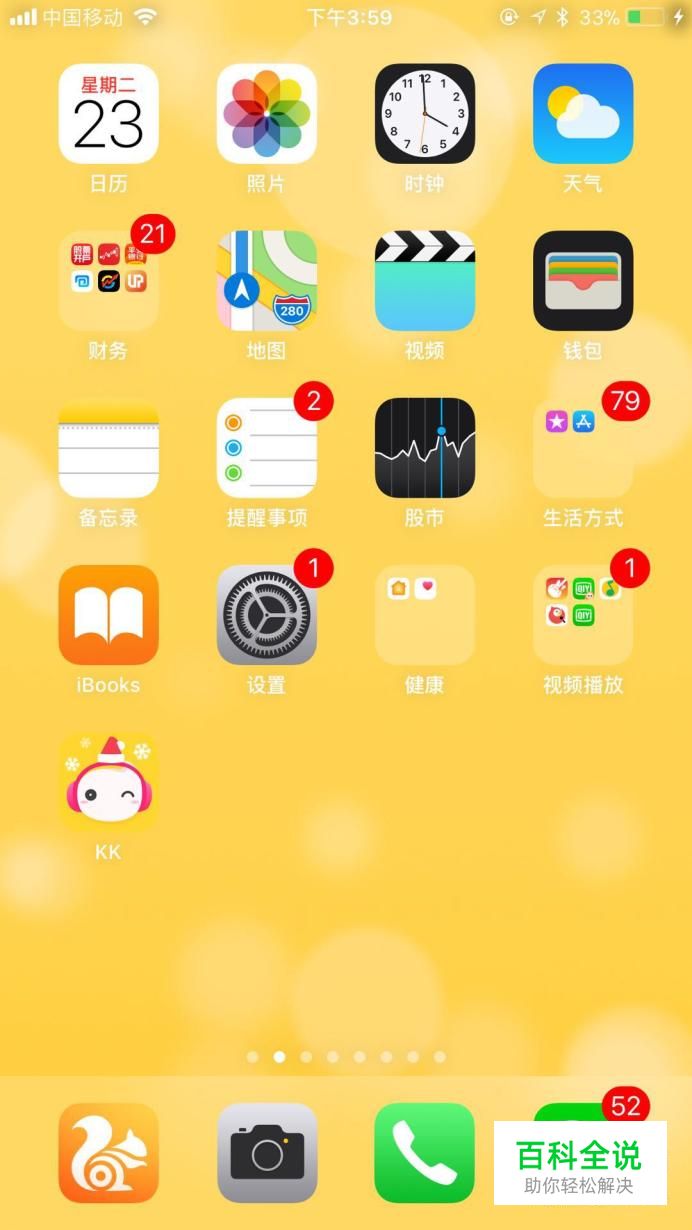This screenshot has width=692, height=1230.
Task: Open 设置 settings app
Action: pos(266,615)
